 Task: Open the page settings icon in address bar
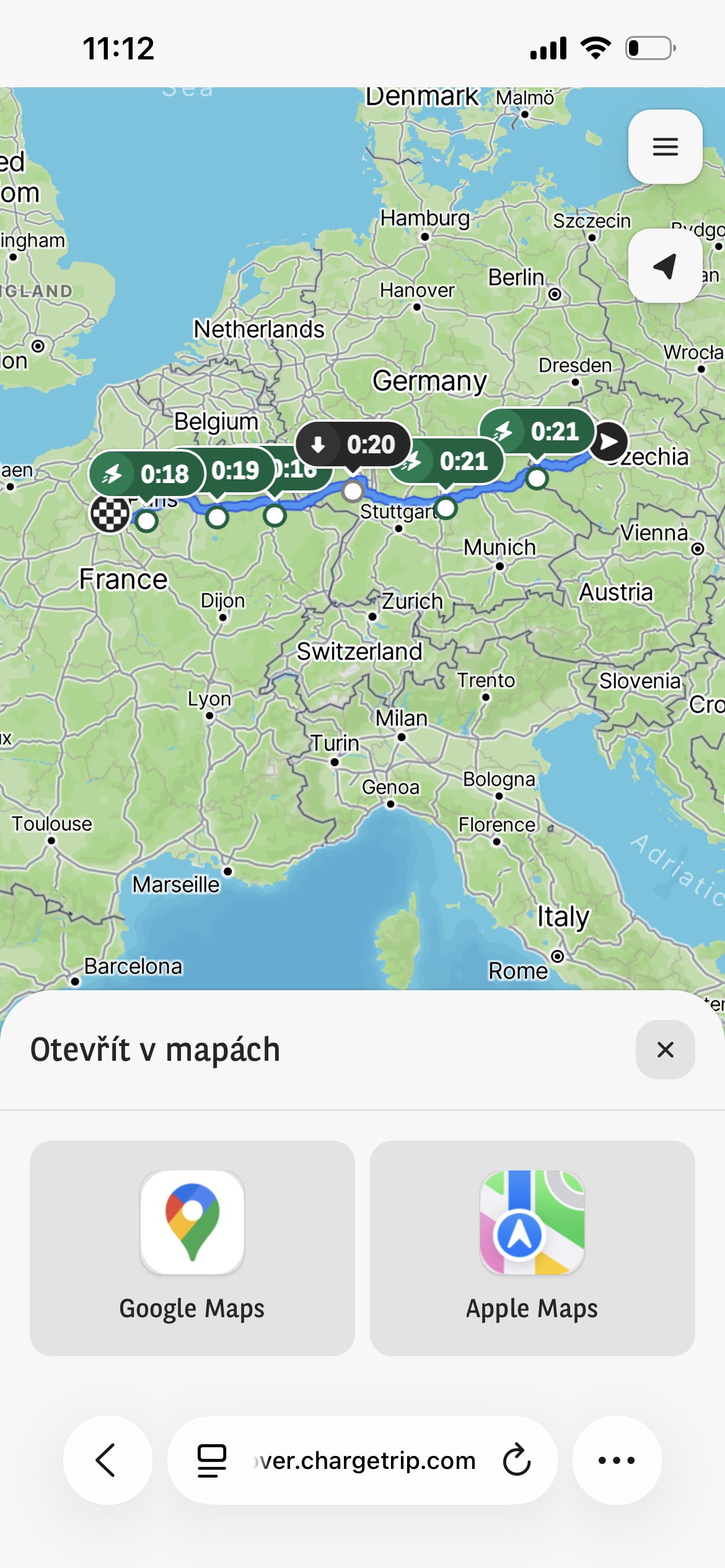pos(211,1460)
